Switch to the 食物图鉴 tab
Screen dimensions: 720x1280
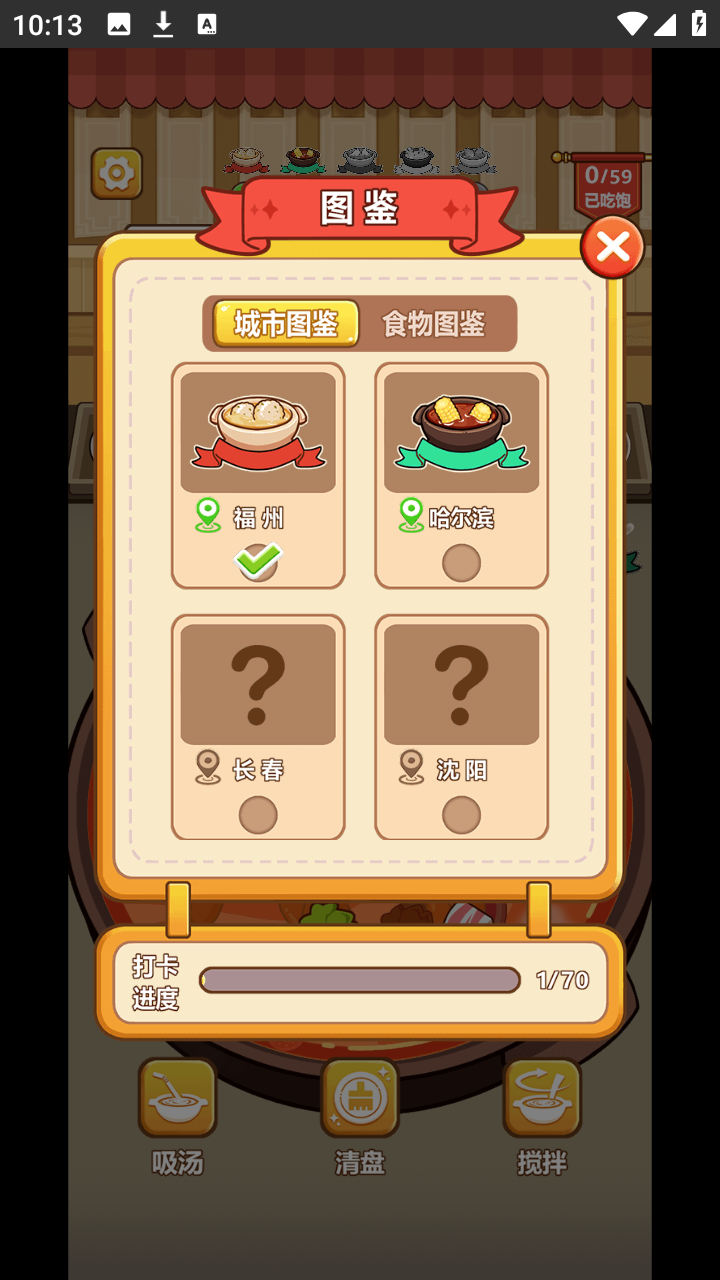pyautogui.click(x=434, y=322)
